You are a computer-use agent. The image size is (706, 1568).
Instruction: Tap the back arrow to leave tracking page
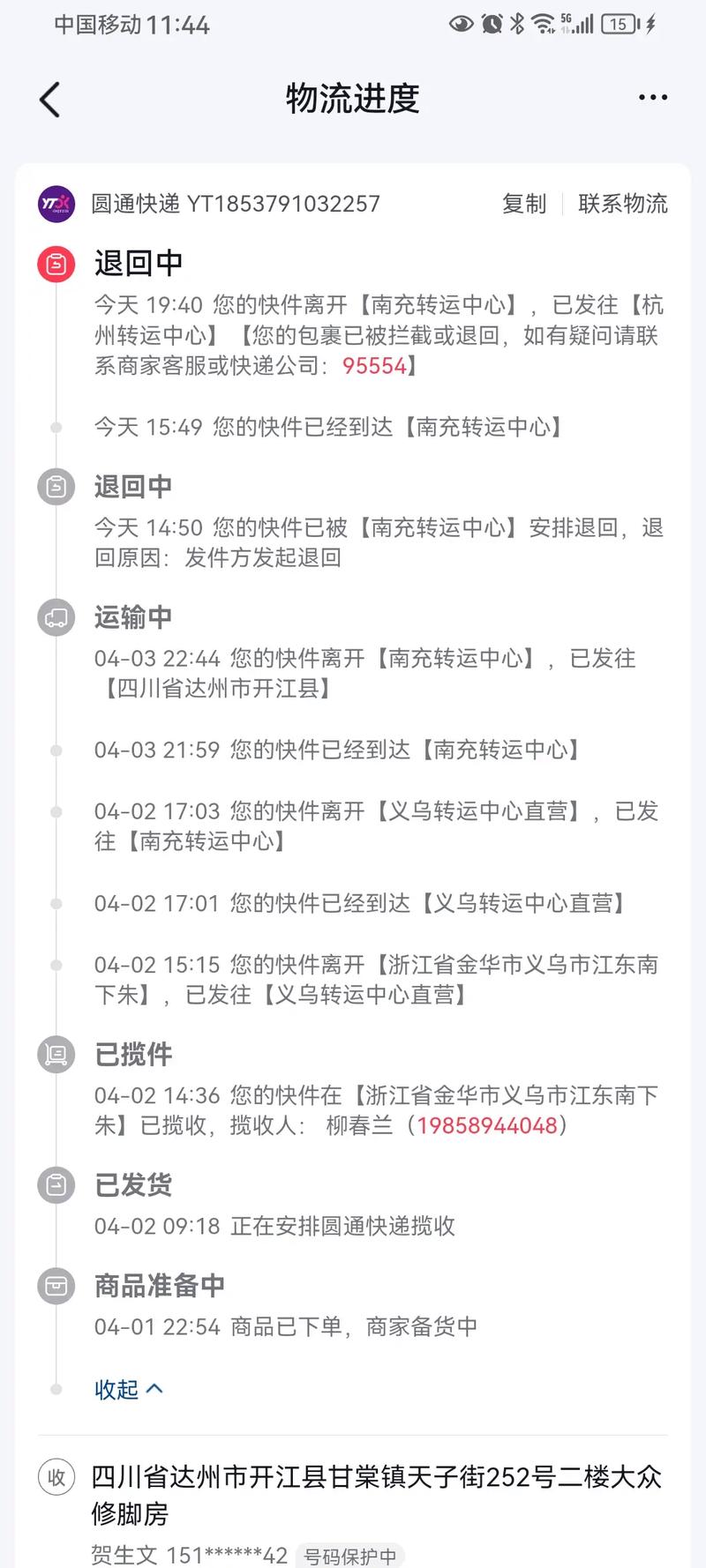[49, 98]
